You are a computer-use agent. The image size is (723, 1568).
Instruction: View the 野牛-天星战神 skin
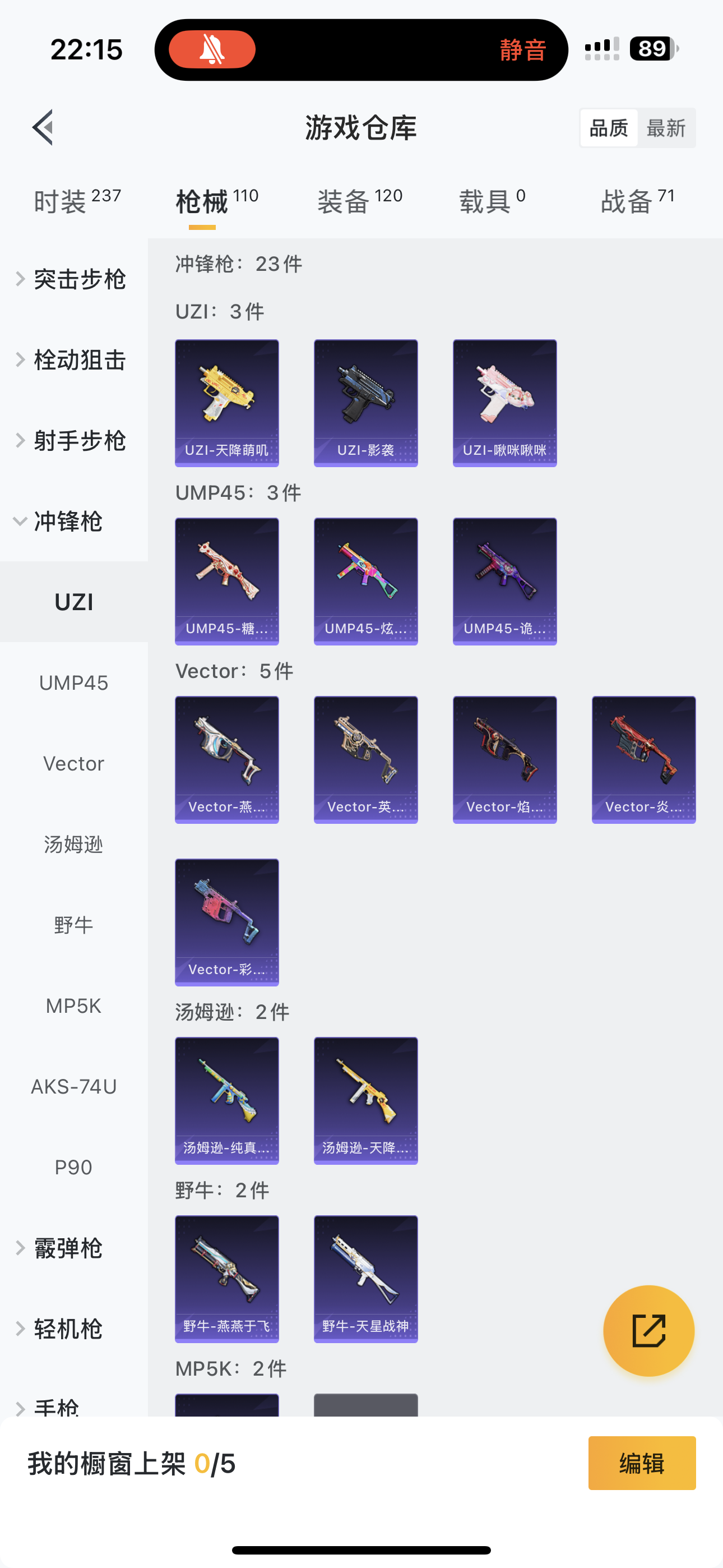click(x=366, y=1279)
